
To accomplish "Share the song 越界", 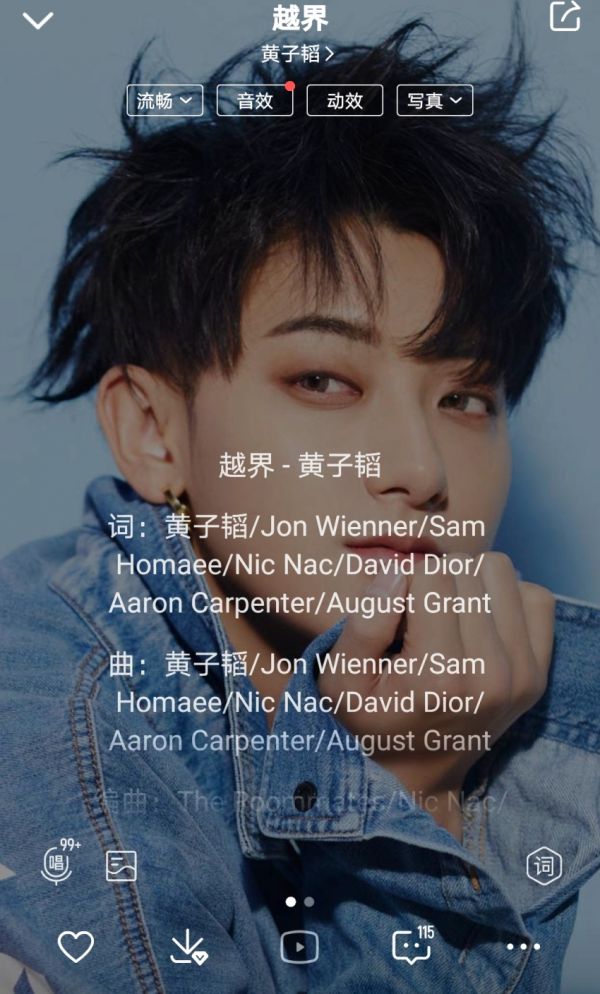I will click(x=564, y=17).
